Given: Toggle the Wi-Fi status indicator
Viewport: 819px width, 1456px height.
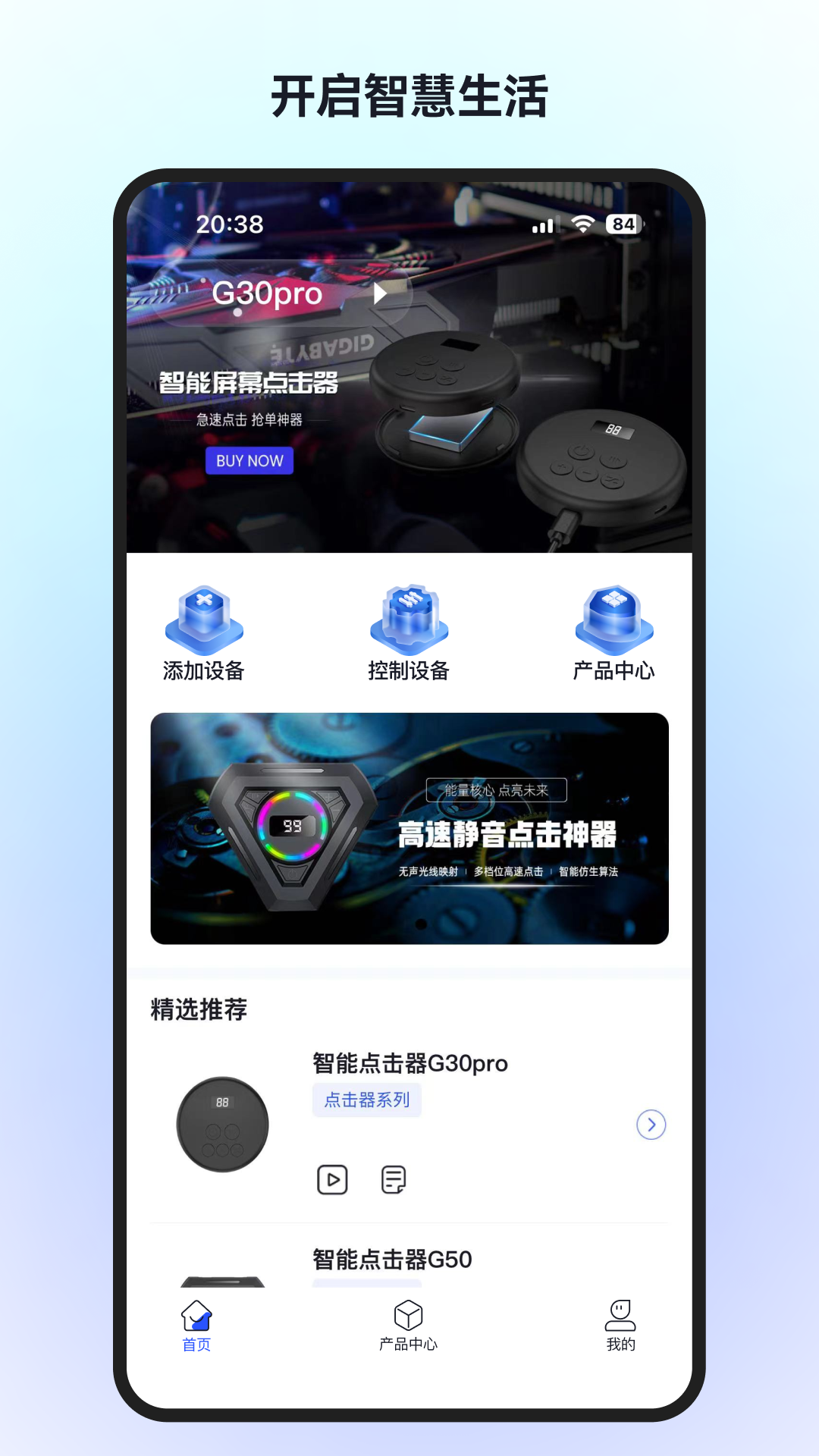Looking at the screenshot, I should coord(582,224).
